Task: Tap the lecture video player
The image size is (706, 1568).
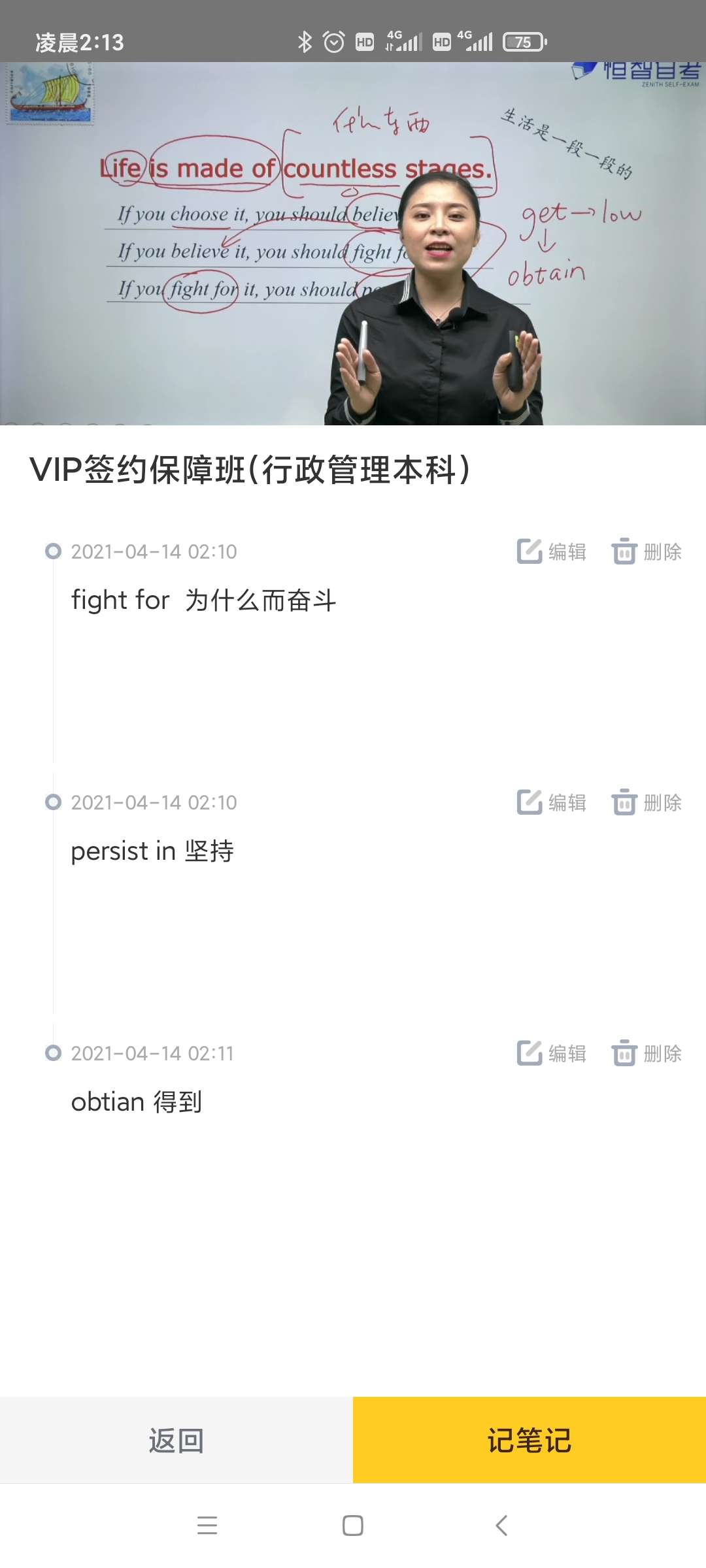Action: (x=353, y=244)
